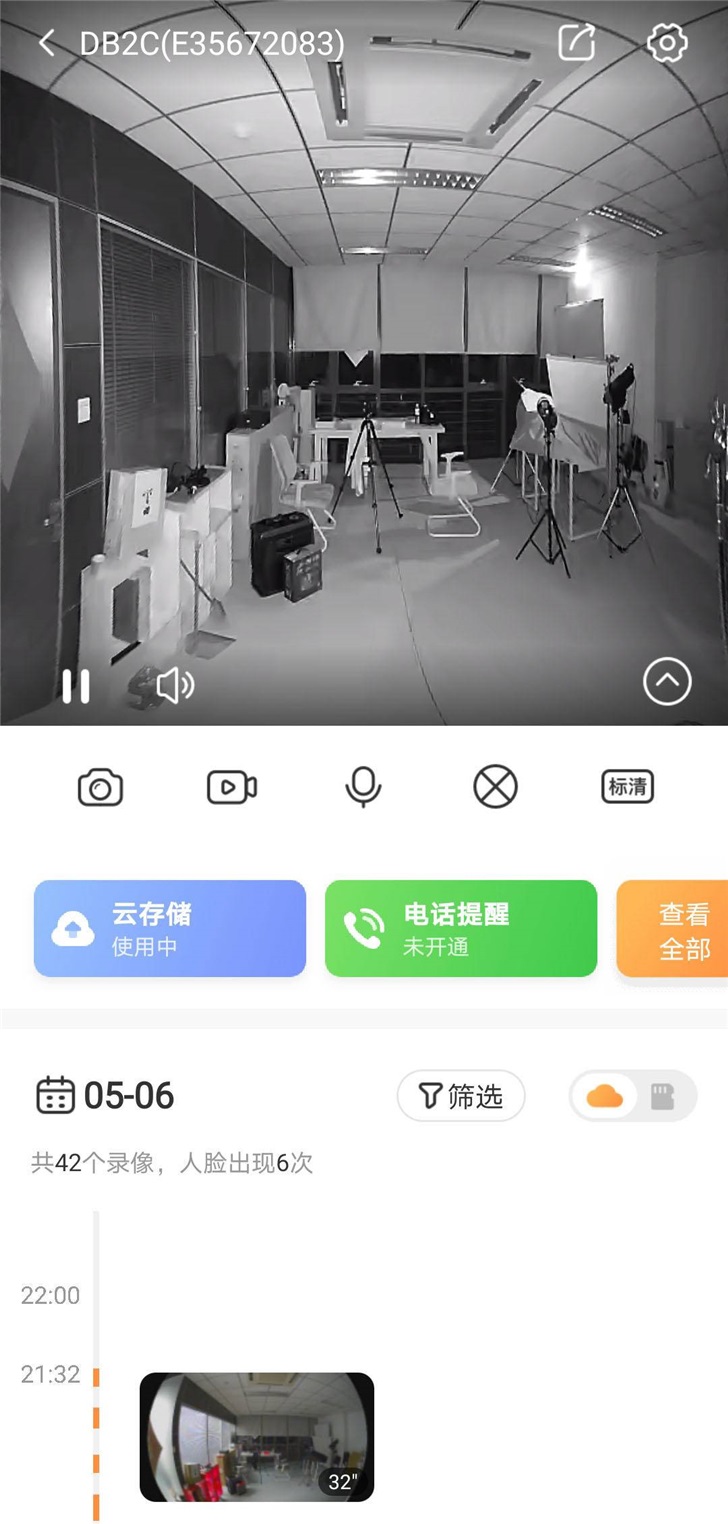
Task: Start recording a video clip
Action: [x=232, y=787]
